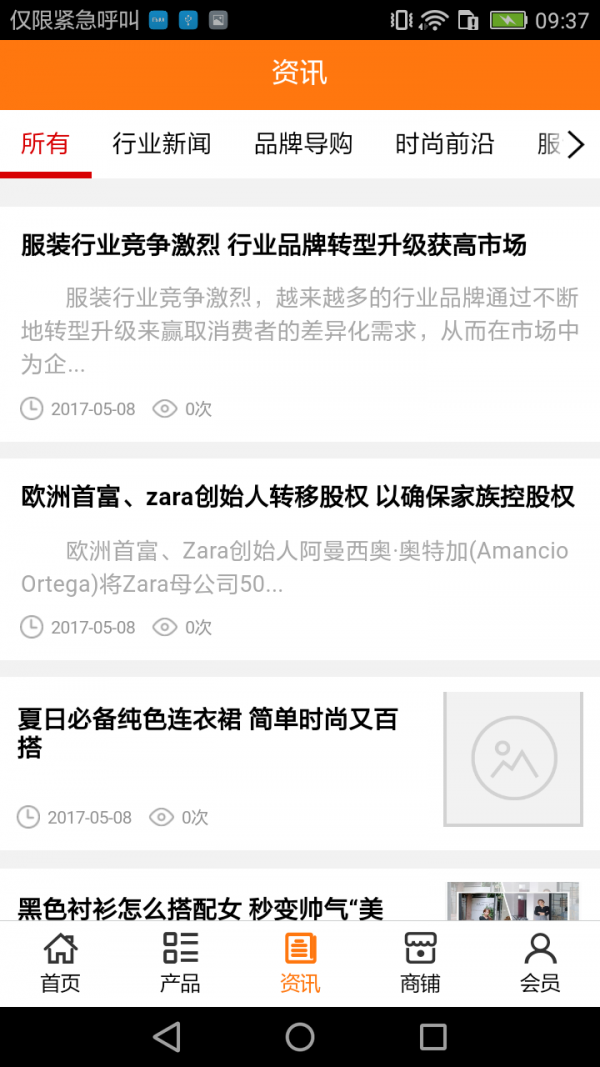Select the 品牌导购 tab
Viewport: 600px width, 1067px height.
pyautogui.click(x=303, y=144)
